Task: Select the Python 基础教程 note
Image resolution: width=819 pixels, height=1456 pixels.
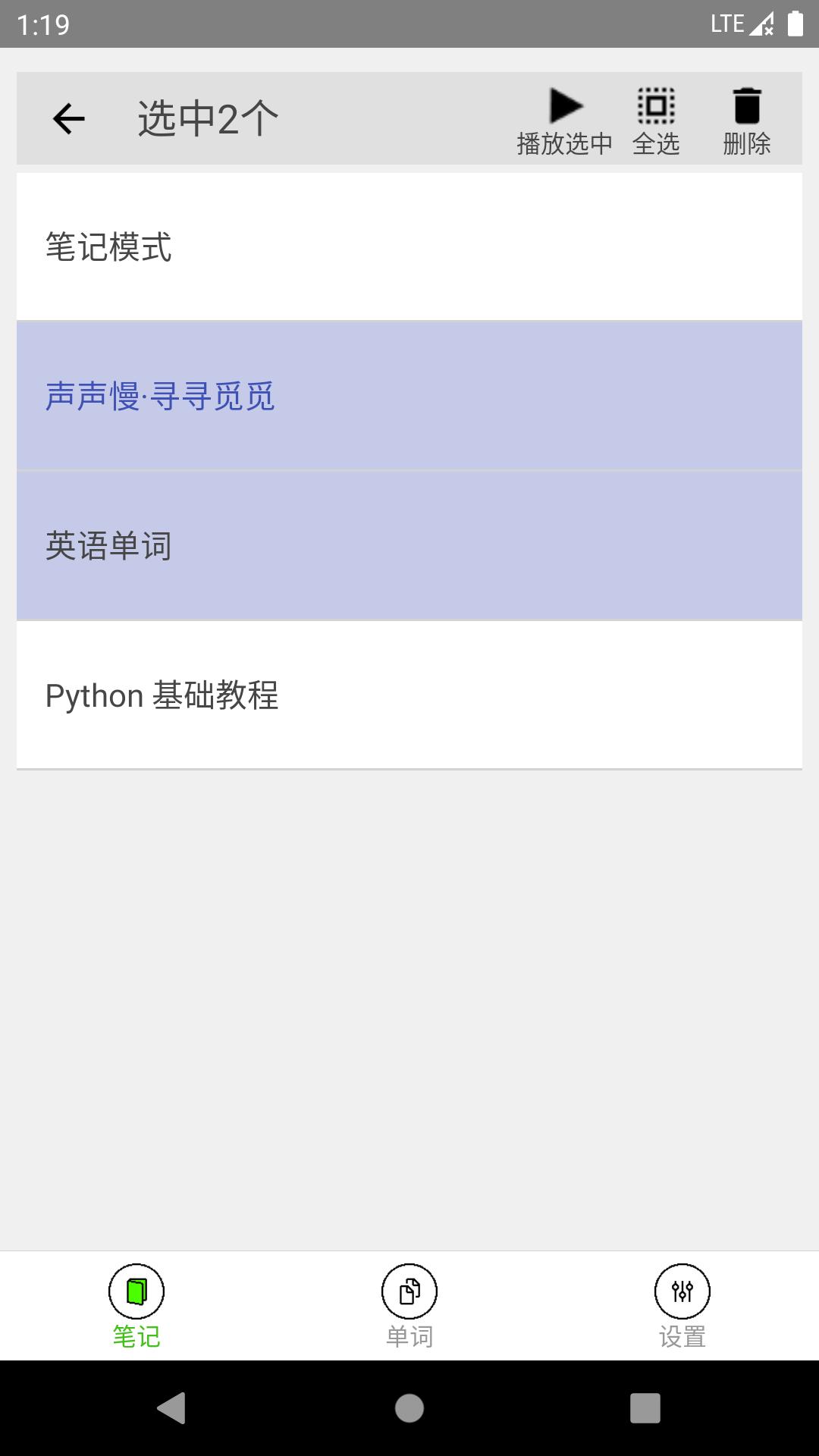Action: pos(409,694)
